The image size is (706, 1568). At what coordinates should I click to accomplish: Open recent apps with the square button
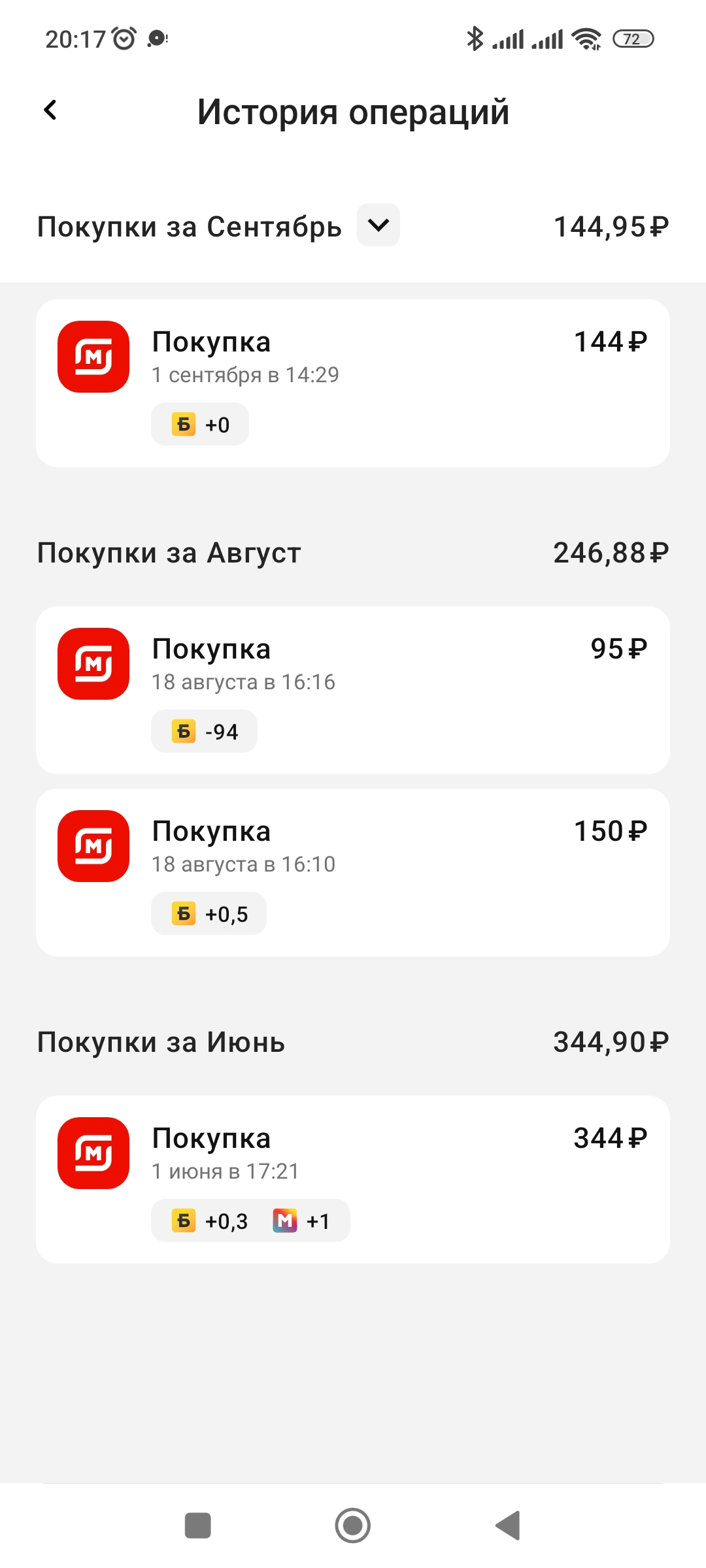pyautogui.click(x=198, y=1526)
